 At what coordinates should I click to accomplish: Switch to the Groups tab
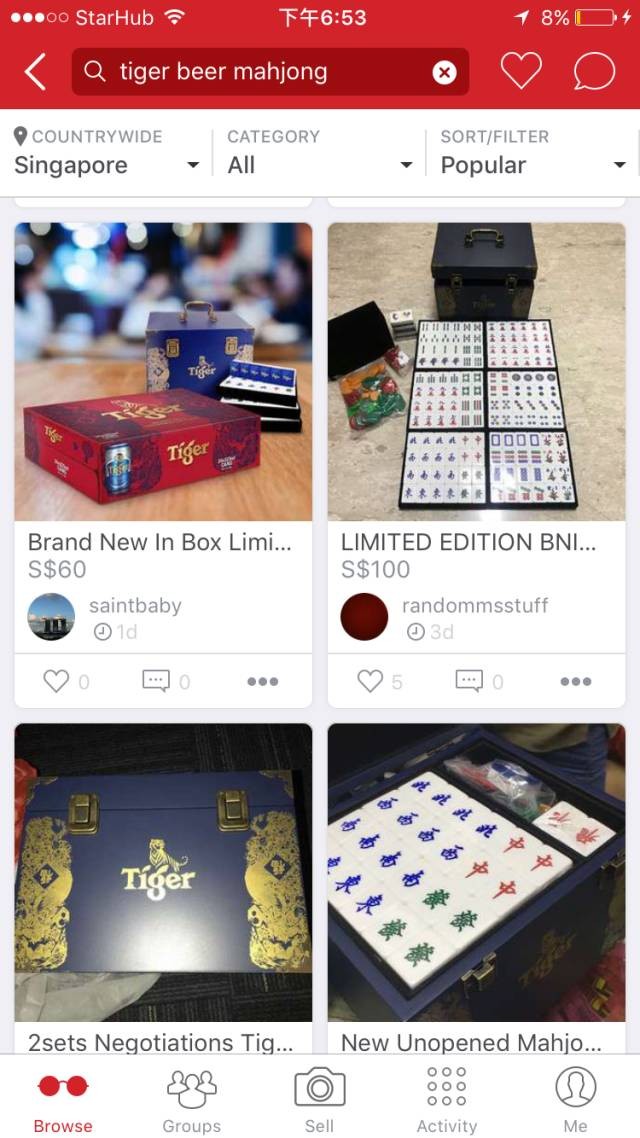coord(191,1098)
